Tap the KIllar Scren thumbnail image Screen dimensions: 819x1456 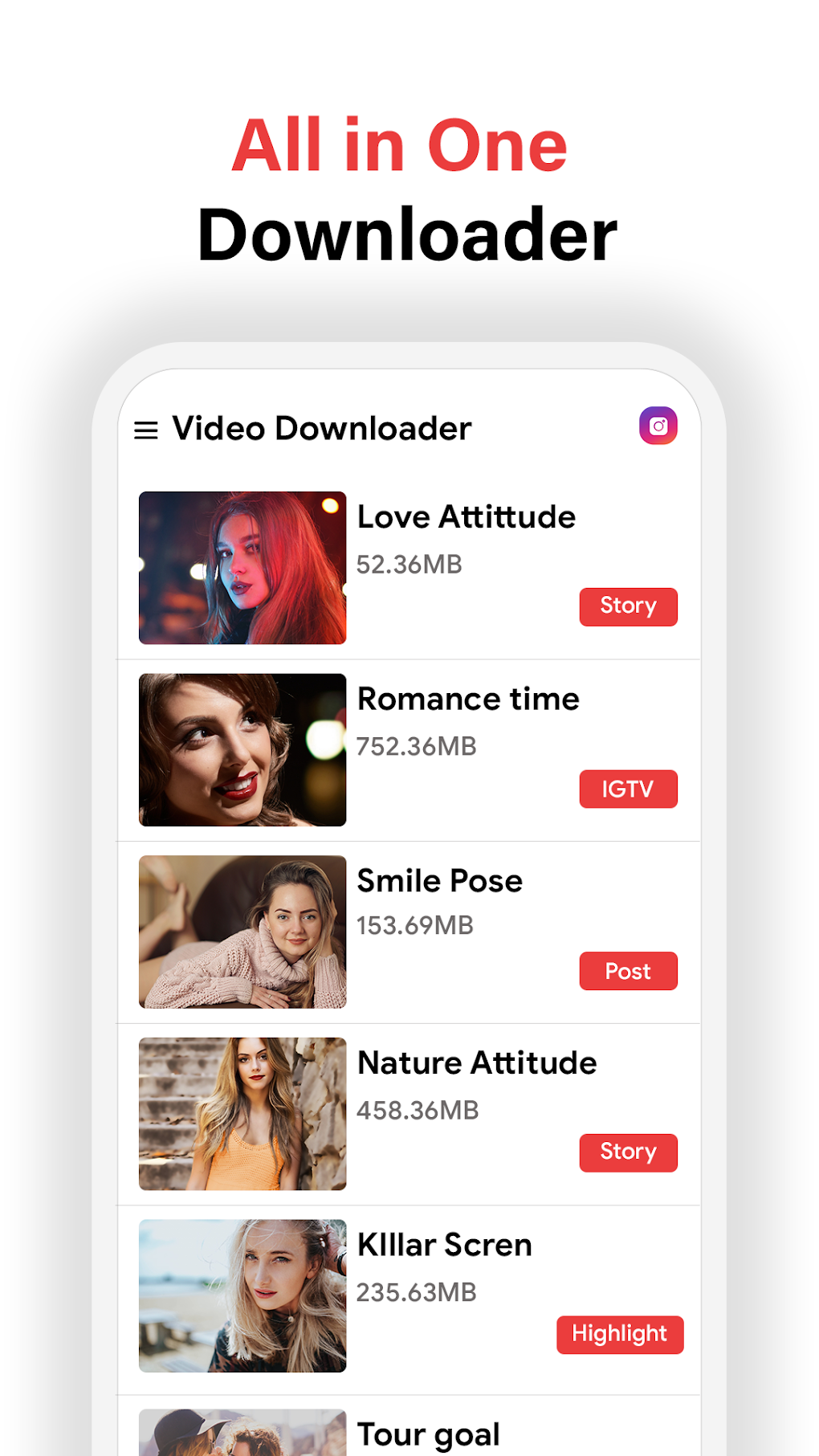pyautogui.click(x=242, y=1295)
